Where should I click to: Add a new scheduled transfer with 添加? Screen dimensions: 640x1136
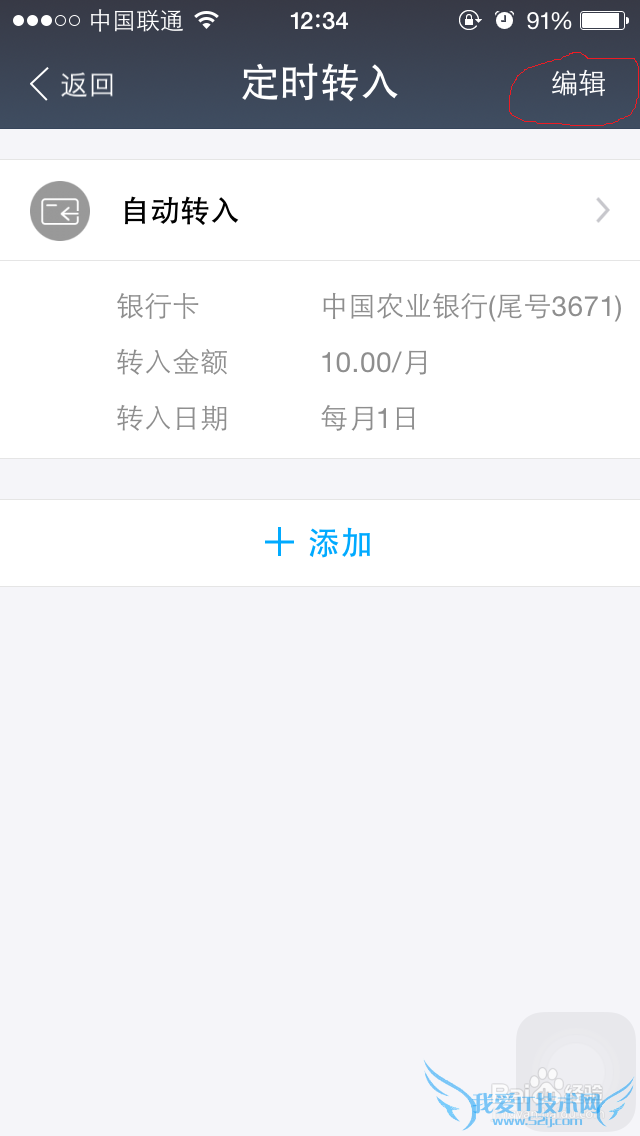[x=320, y=543]
